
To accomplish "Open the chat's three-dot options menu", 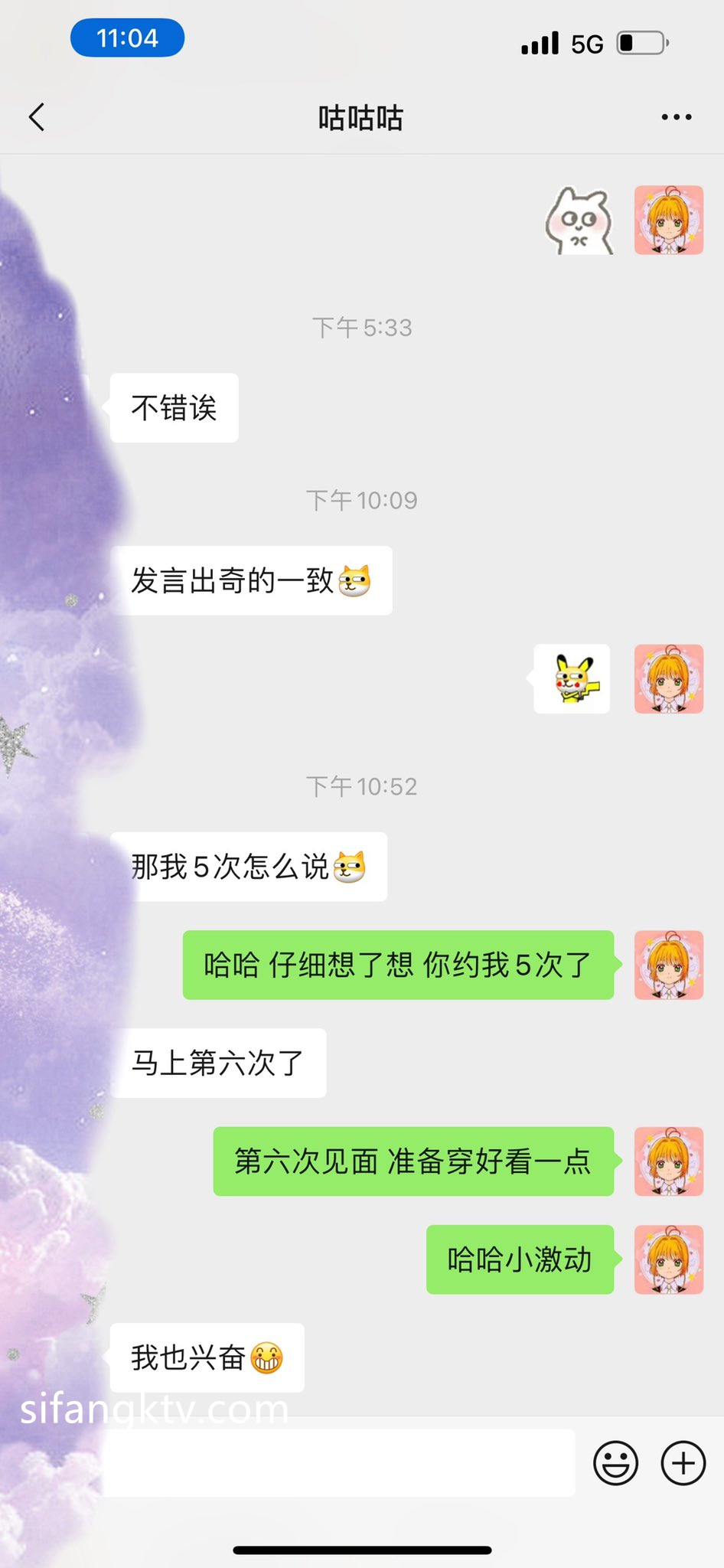I will (676, 118).
